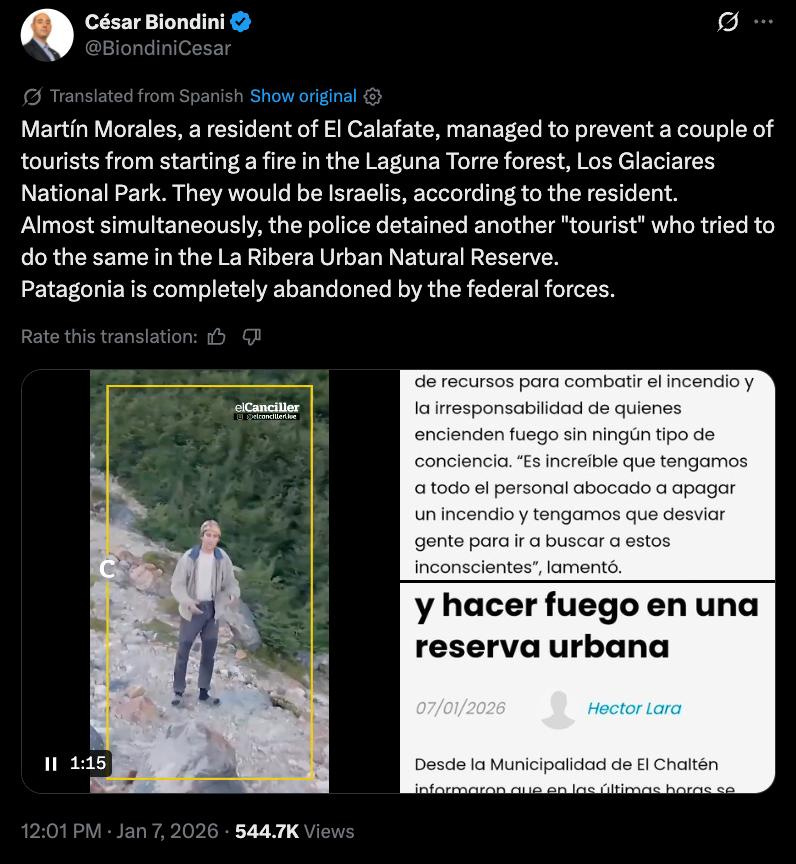Open César Biondini's profile picture
The height and width of the screenshot is (864, 796).
[x=47, y=35]
